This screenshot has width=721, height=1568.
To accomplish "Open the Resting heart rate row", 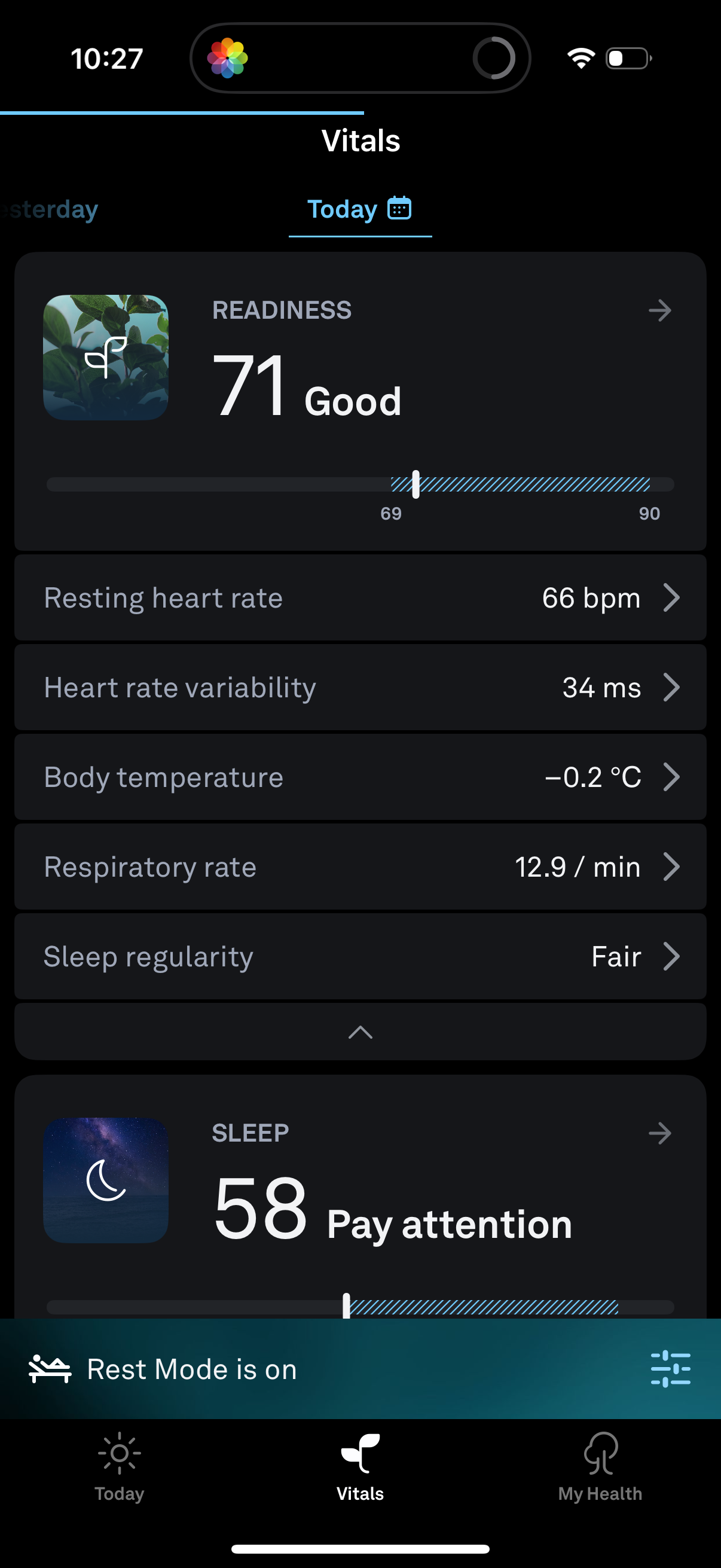I will (360, 598).
